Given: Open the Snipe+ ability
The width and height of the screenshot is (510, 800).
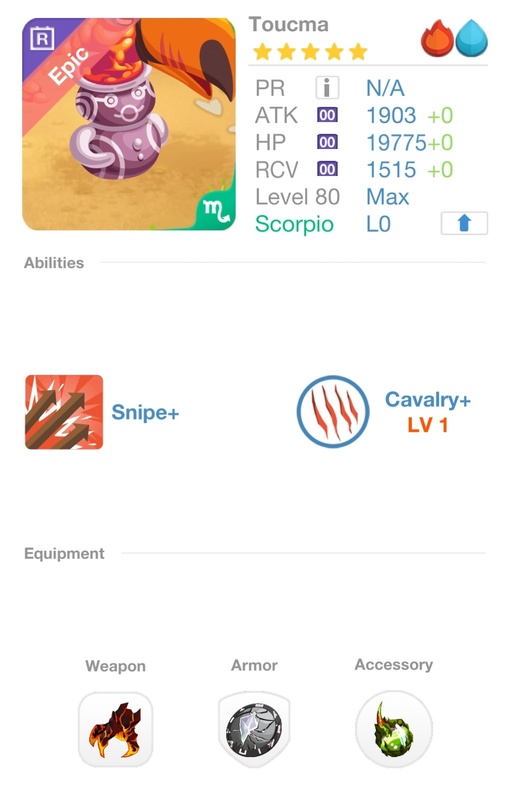Looking at the screenshot, I should [x=64, y=412].
